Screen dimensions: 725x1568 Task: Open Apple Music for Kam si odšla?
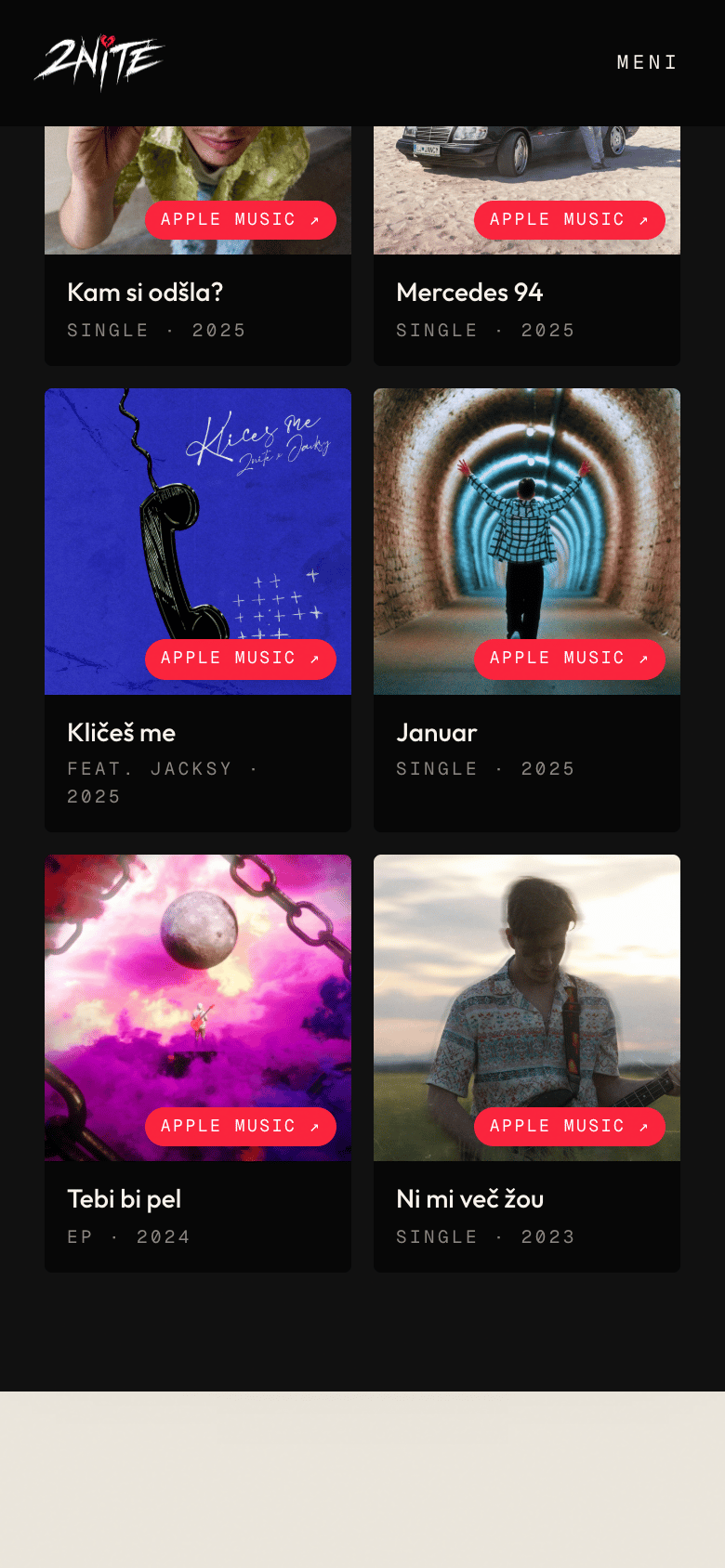coord(241,220)
